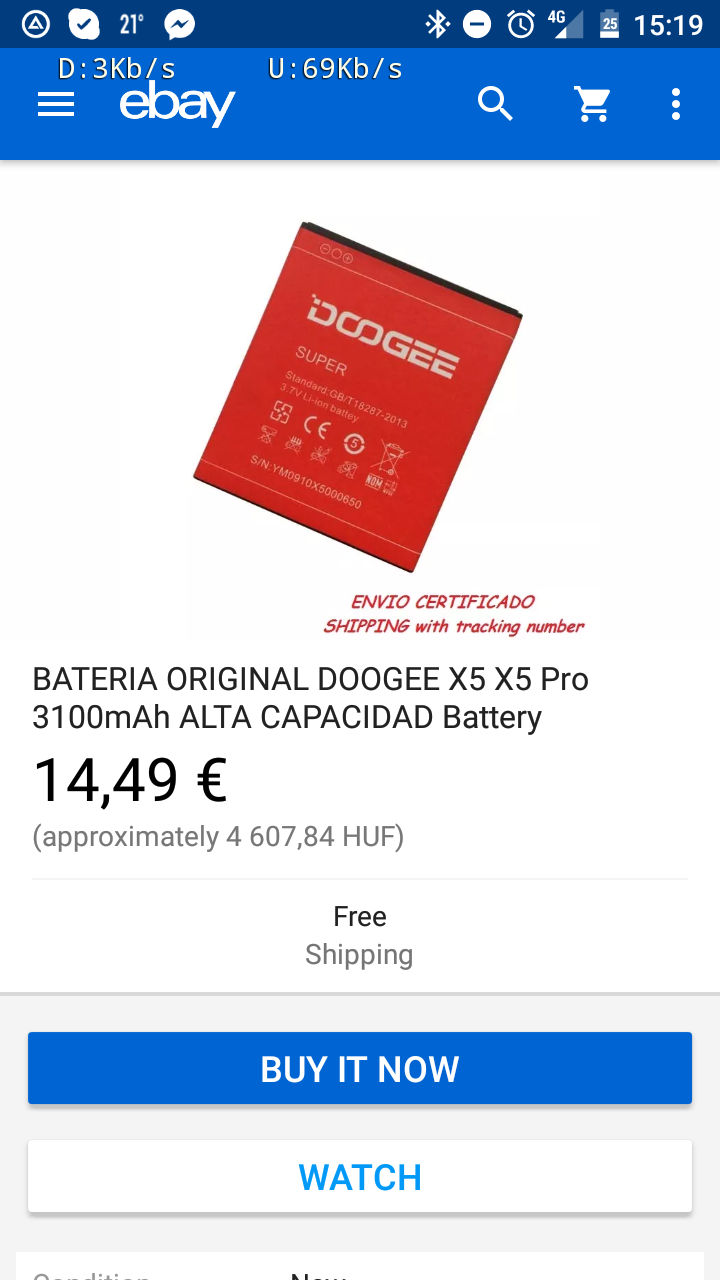Image resolution: width=720 pixels, height=1280 pixels.
Task: Add item to watch list with Watch
Action: tap(360, 1176)
